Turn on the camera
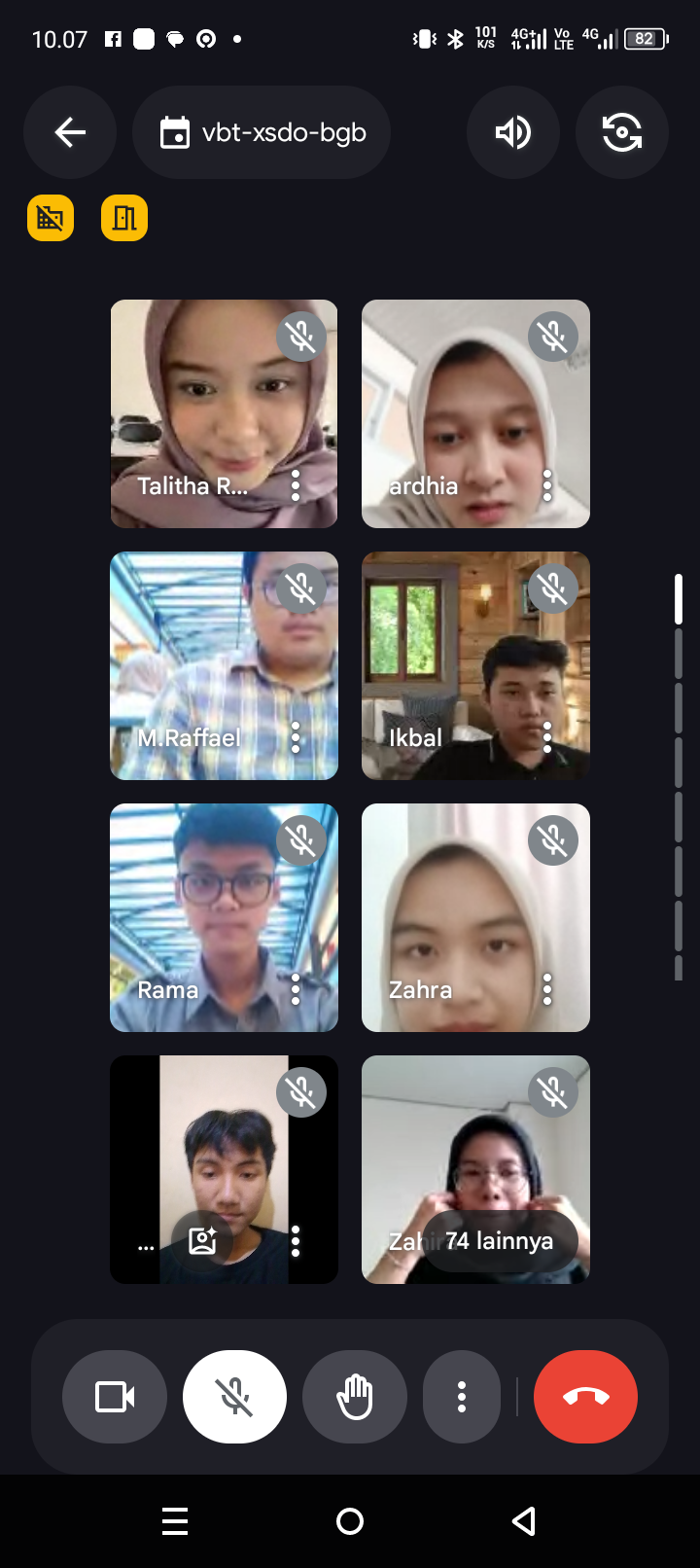Image resolution: width=700 pixels, height=1568 pixels. (x=115, y=1397)
